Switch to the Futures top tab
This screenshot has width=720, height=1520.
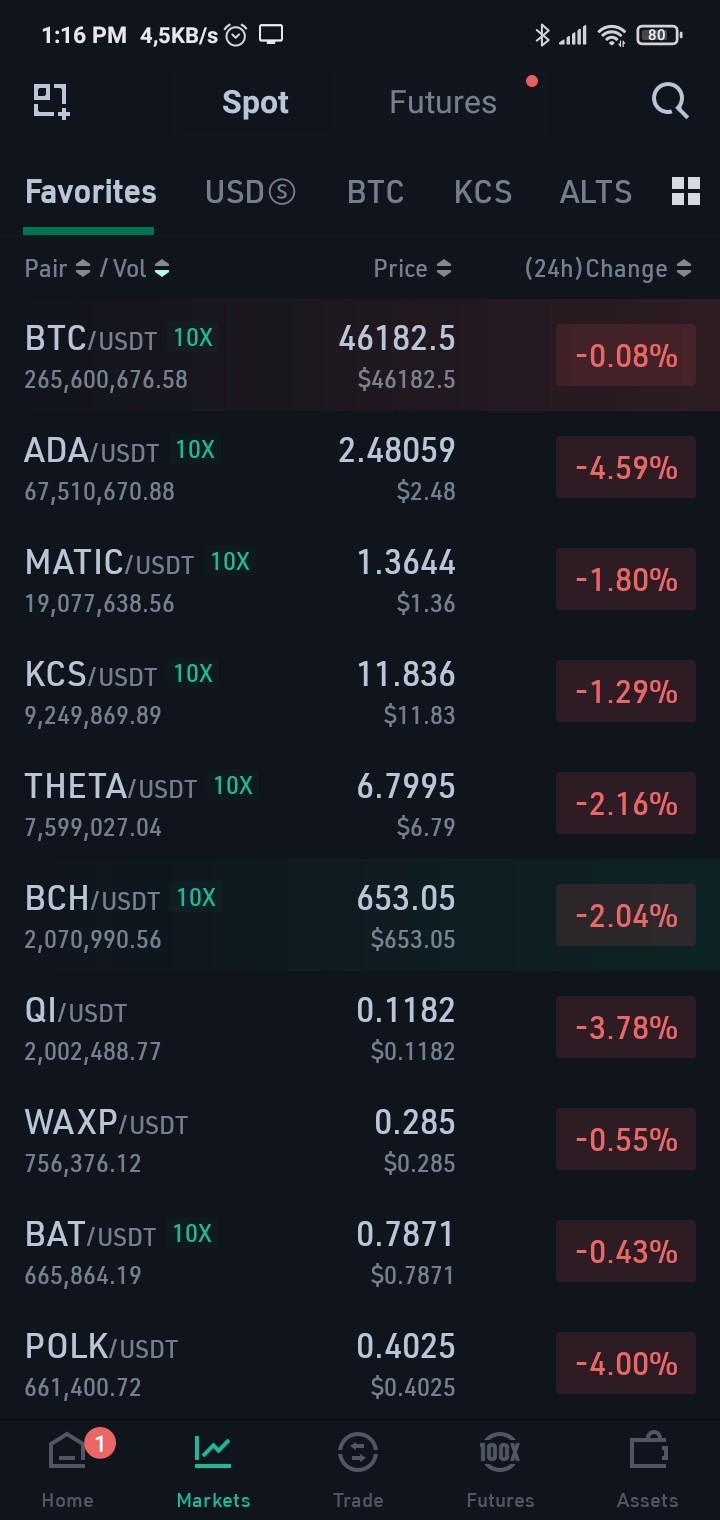point(443,102)
